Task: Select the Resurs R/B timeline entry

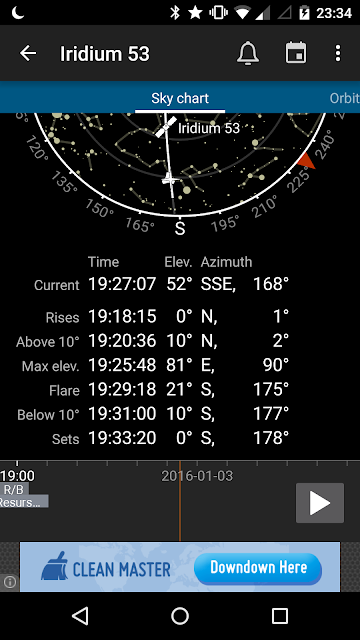Action: tap(22, 496)
